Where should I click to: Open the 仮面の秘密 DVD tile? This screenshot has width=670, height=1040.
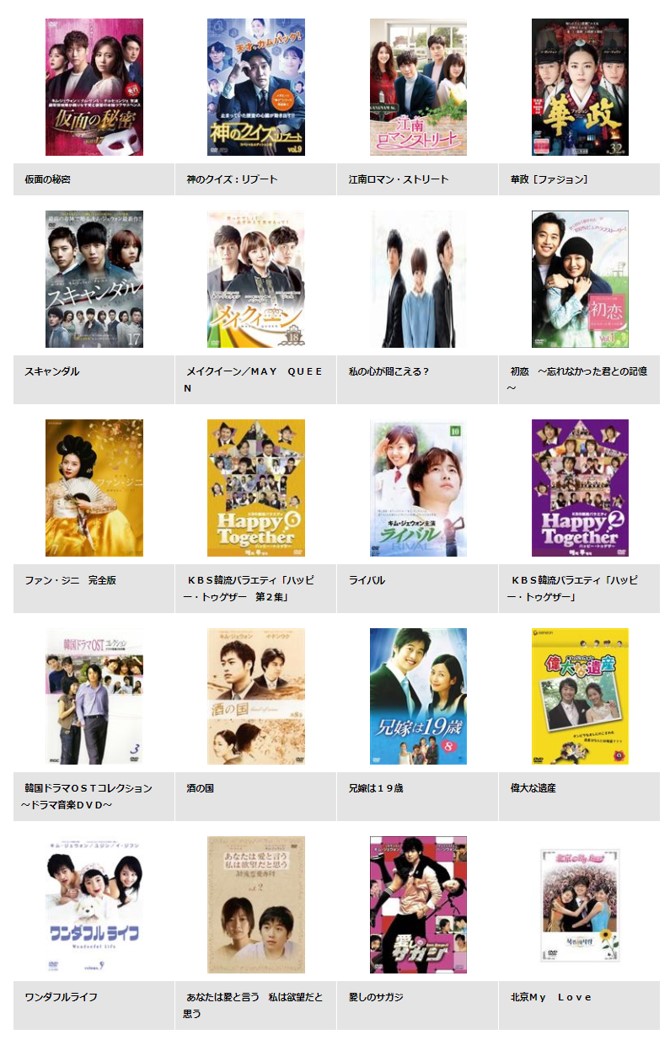[x=94, y=88]
